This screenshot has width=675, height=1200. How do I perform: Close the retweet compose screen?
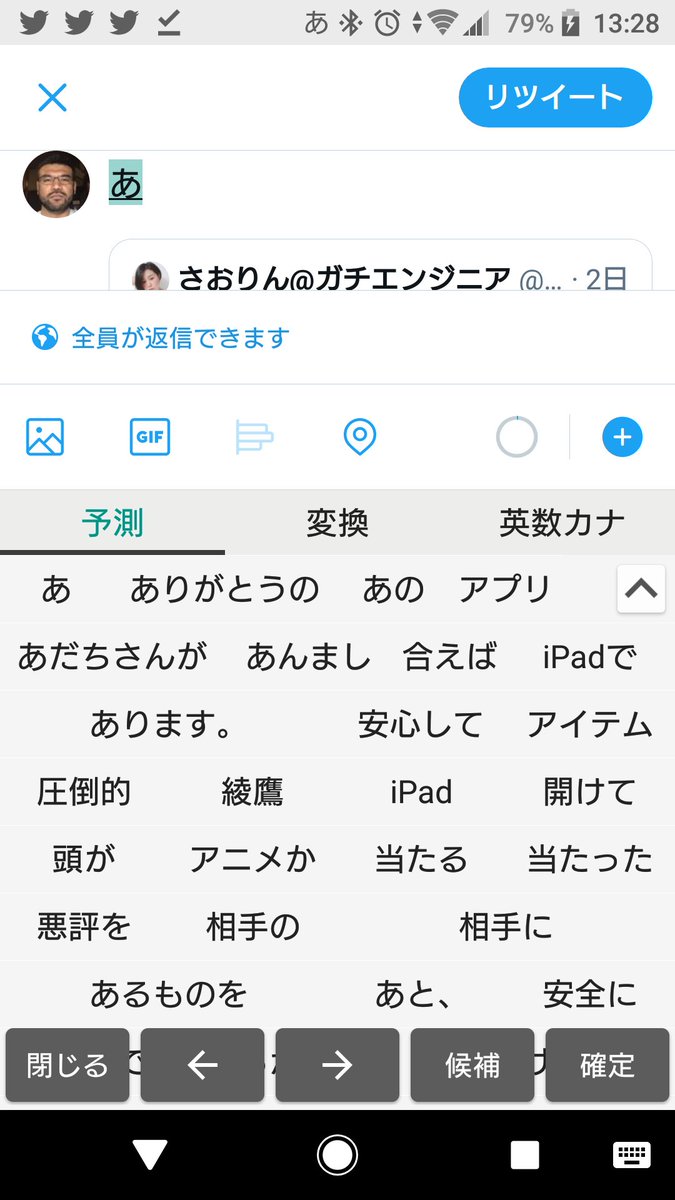tap(52, 97)
